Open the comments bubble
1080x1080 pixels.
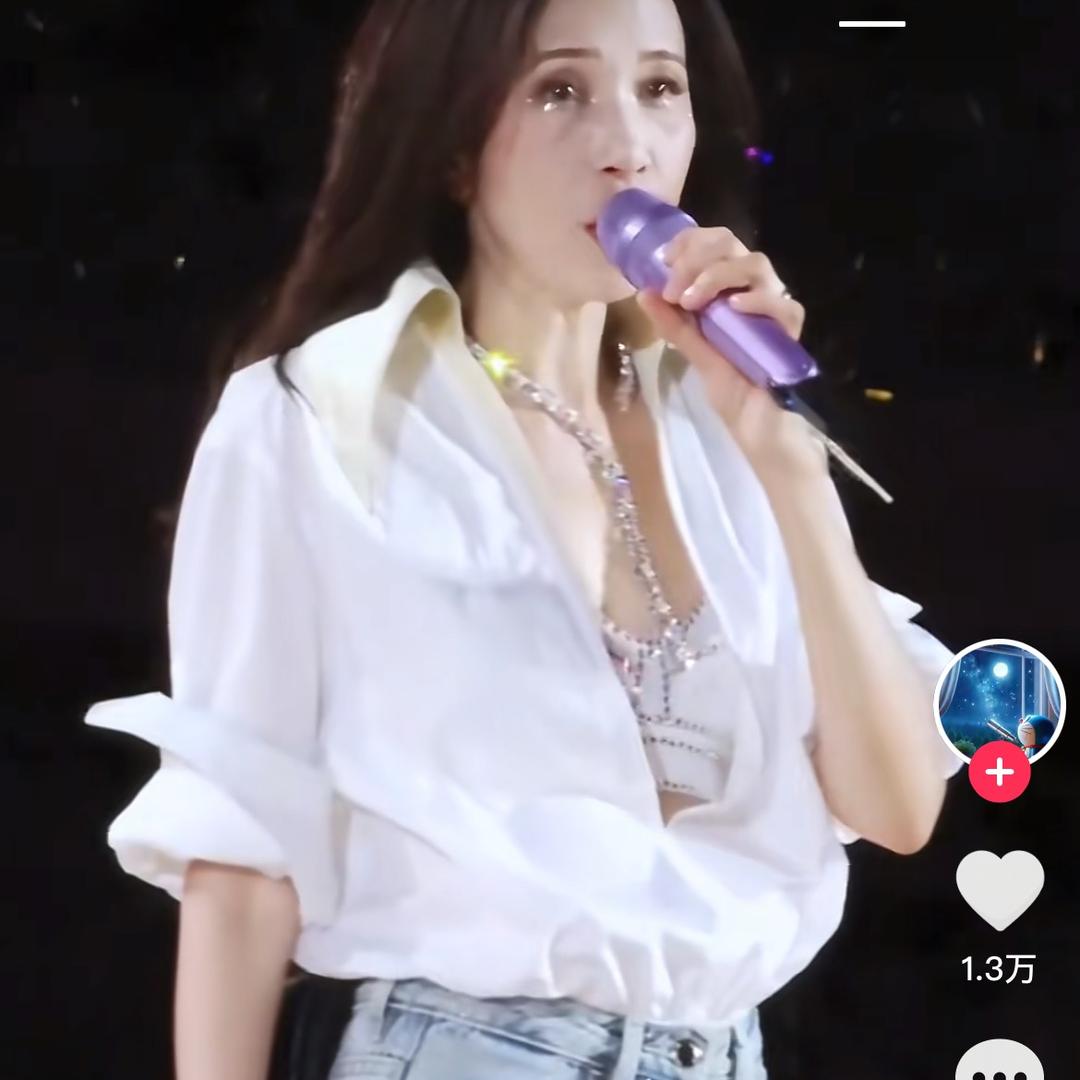click(x=999, y=1062)
